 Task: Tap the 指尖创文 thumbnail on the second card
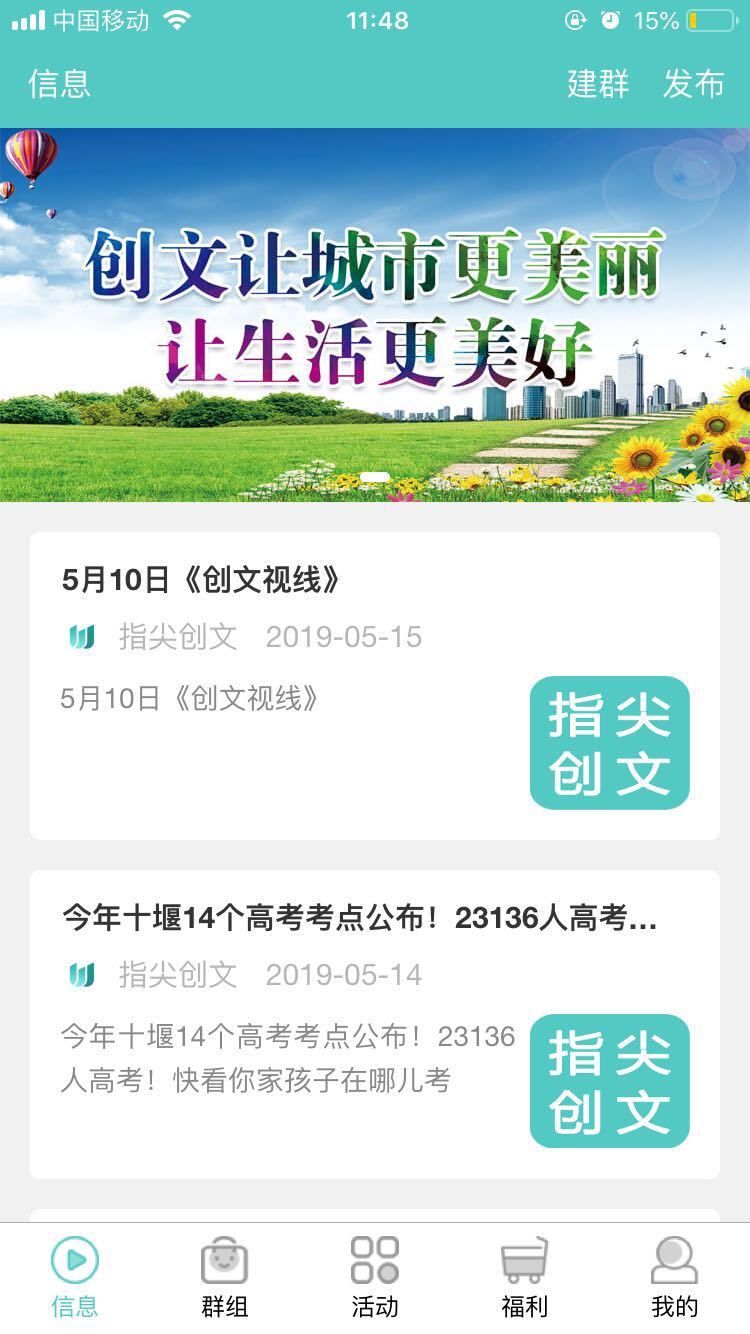pos(613,1082)
